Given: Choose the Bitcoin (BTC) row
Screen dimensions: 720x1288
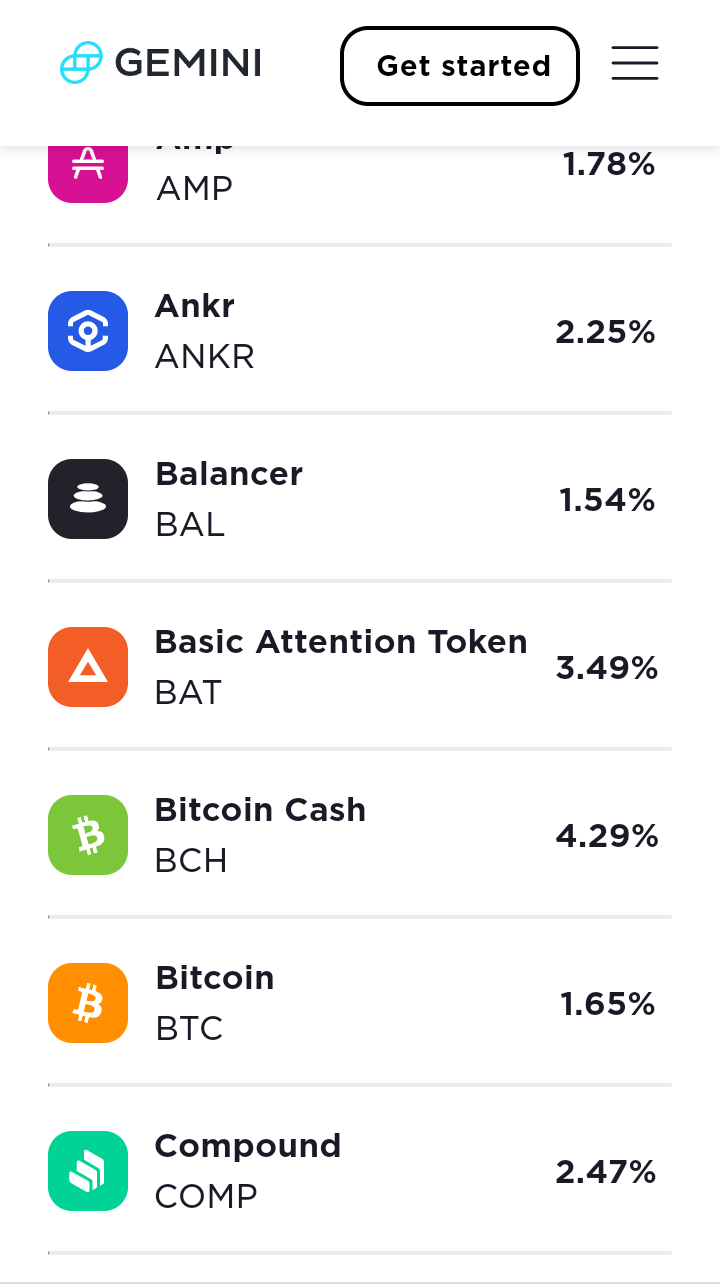Looking at the screenshot, I should click(x=360, y=1002).
